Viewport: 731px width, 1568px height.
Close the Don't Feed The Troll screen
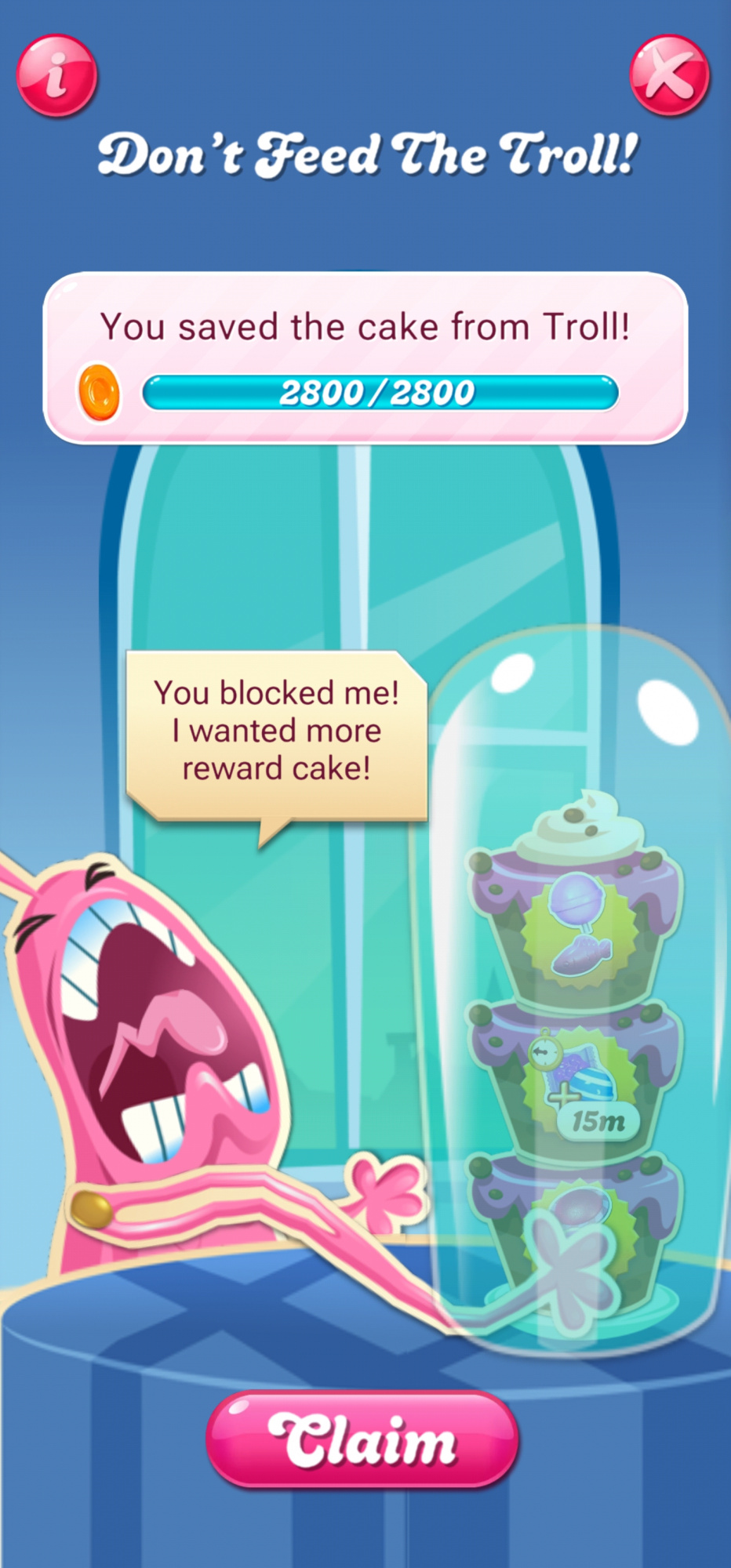click(669, 76)
